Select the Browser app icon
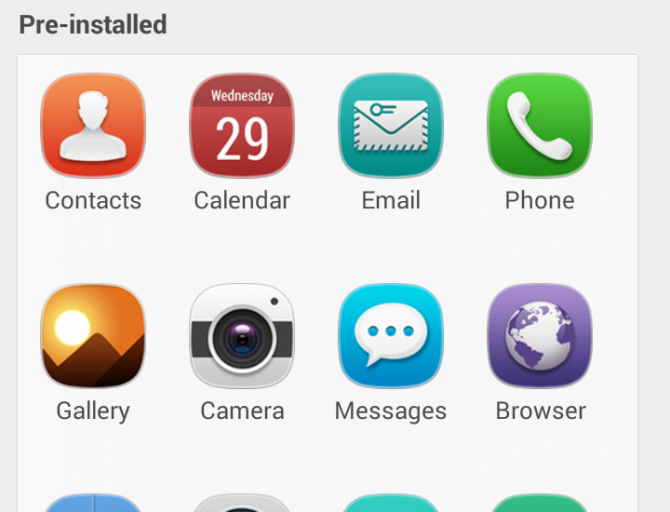The image size is (670, 512). [x=540, y=336]
